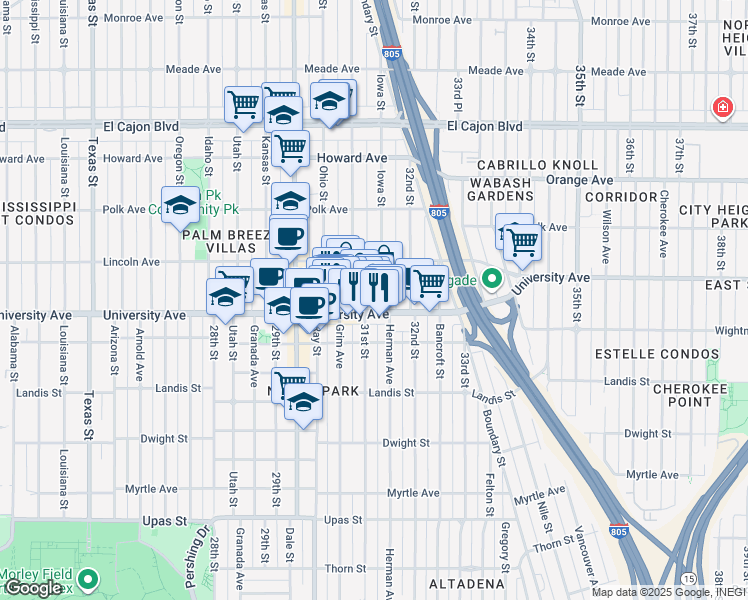This screenshot has width=748, height=600.
Task: Open the school marker beside the Community Park
Action: click(x=181, y=206)
